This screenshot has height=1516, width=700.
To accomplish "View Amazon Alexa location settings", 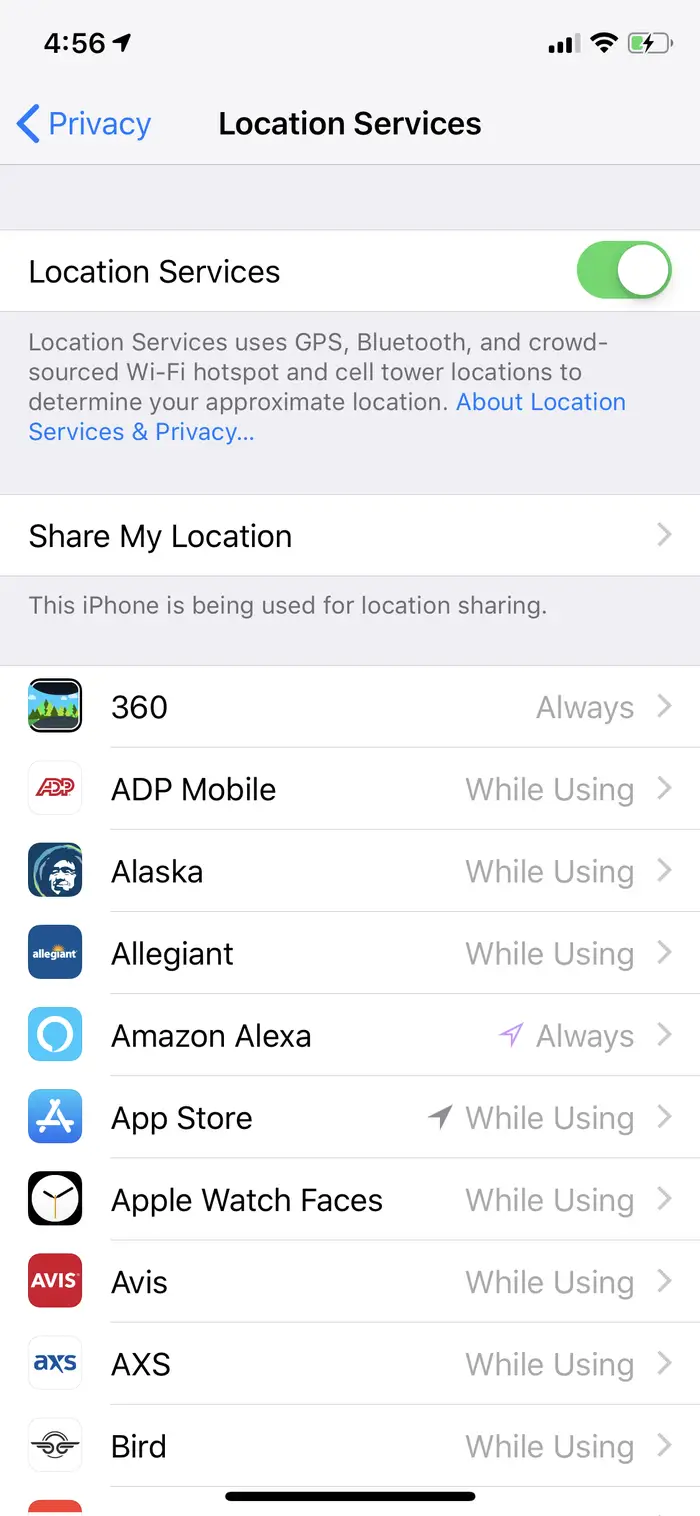I will 350,1036.
